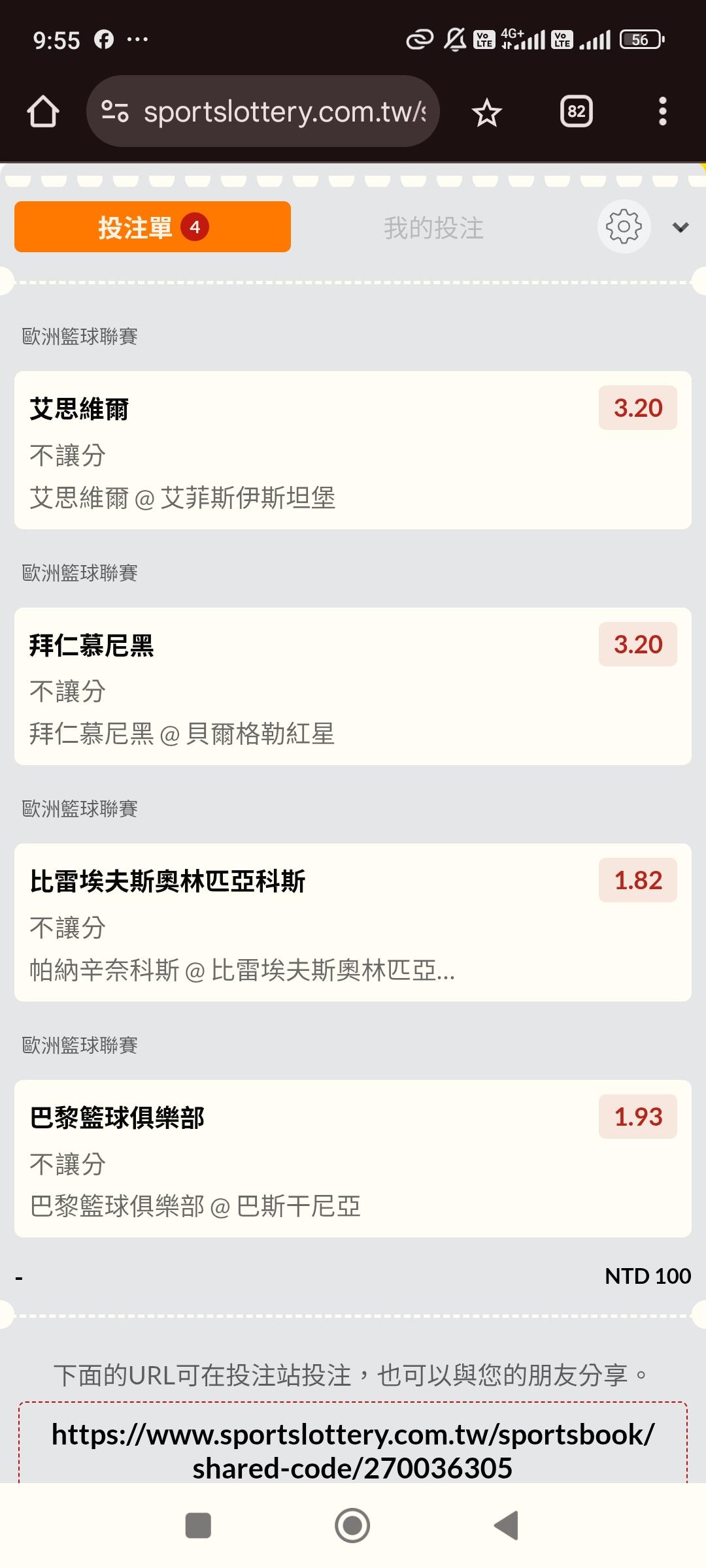
Task: Open the browser tab switcher
Action: tap(576, 112)
